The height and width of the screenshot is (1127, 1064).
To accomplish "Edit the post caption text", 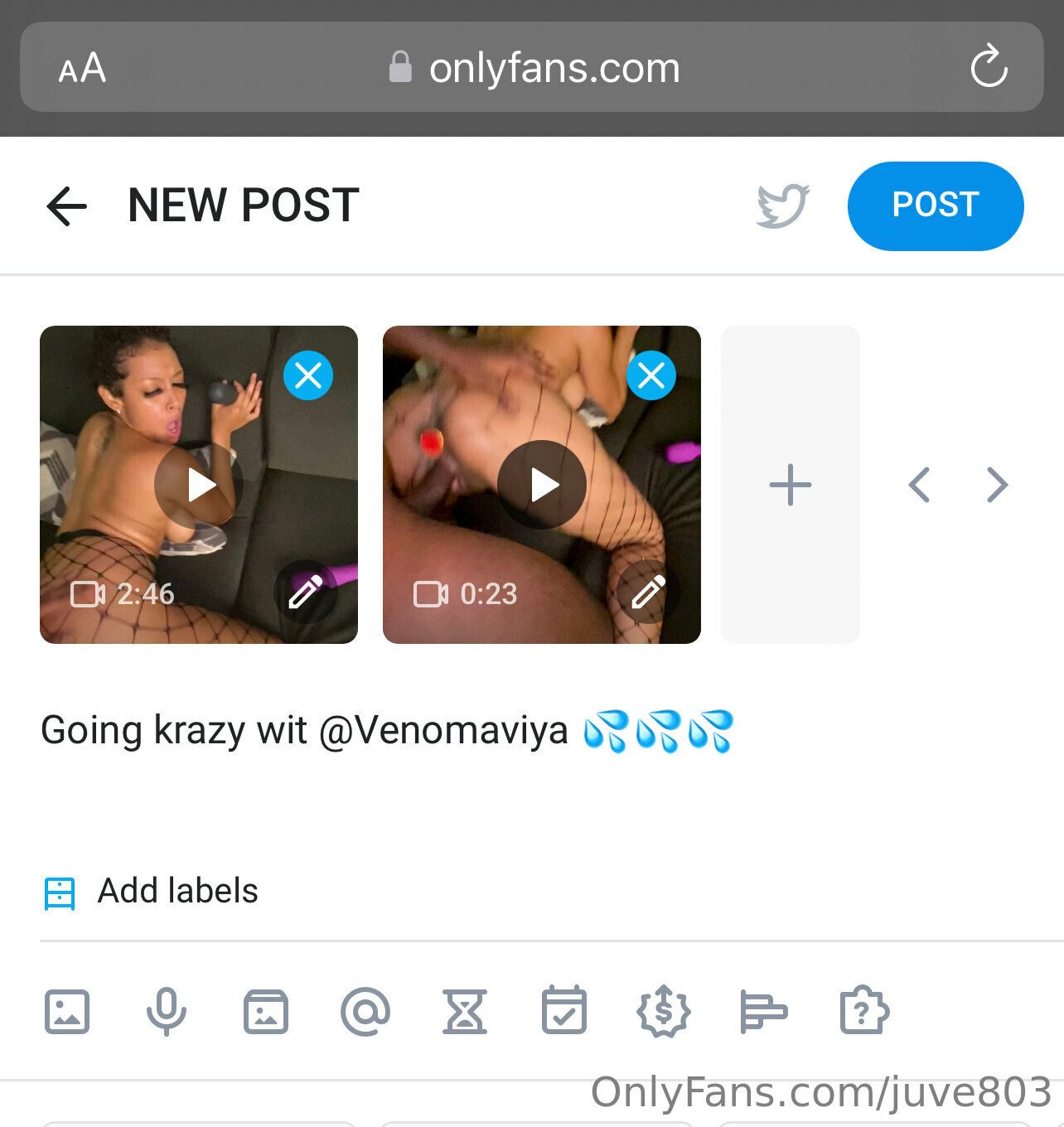I will [387, 731].
